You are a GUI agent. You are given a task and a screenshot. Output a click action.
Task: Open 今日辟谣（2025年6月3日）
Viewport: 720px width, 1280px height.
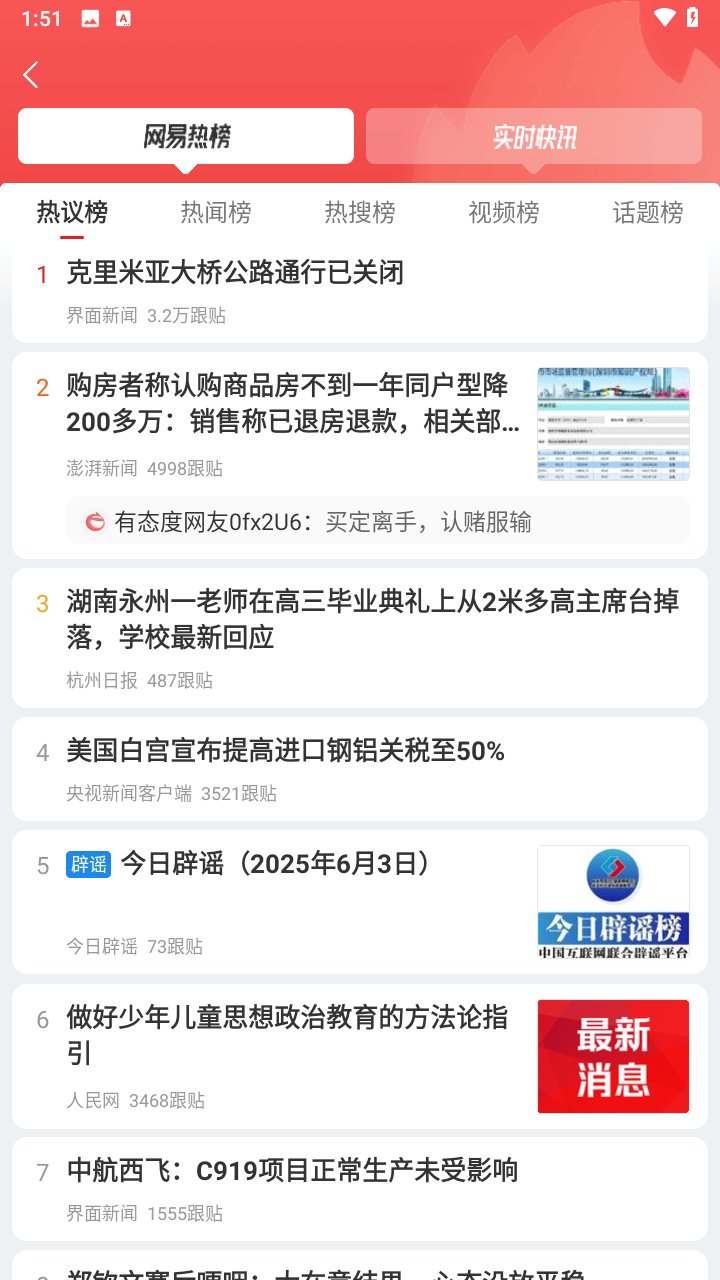277,864
